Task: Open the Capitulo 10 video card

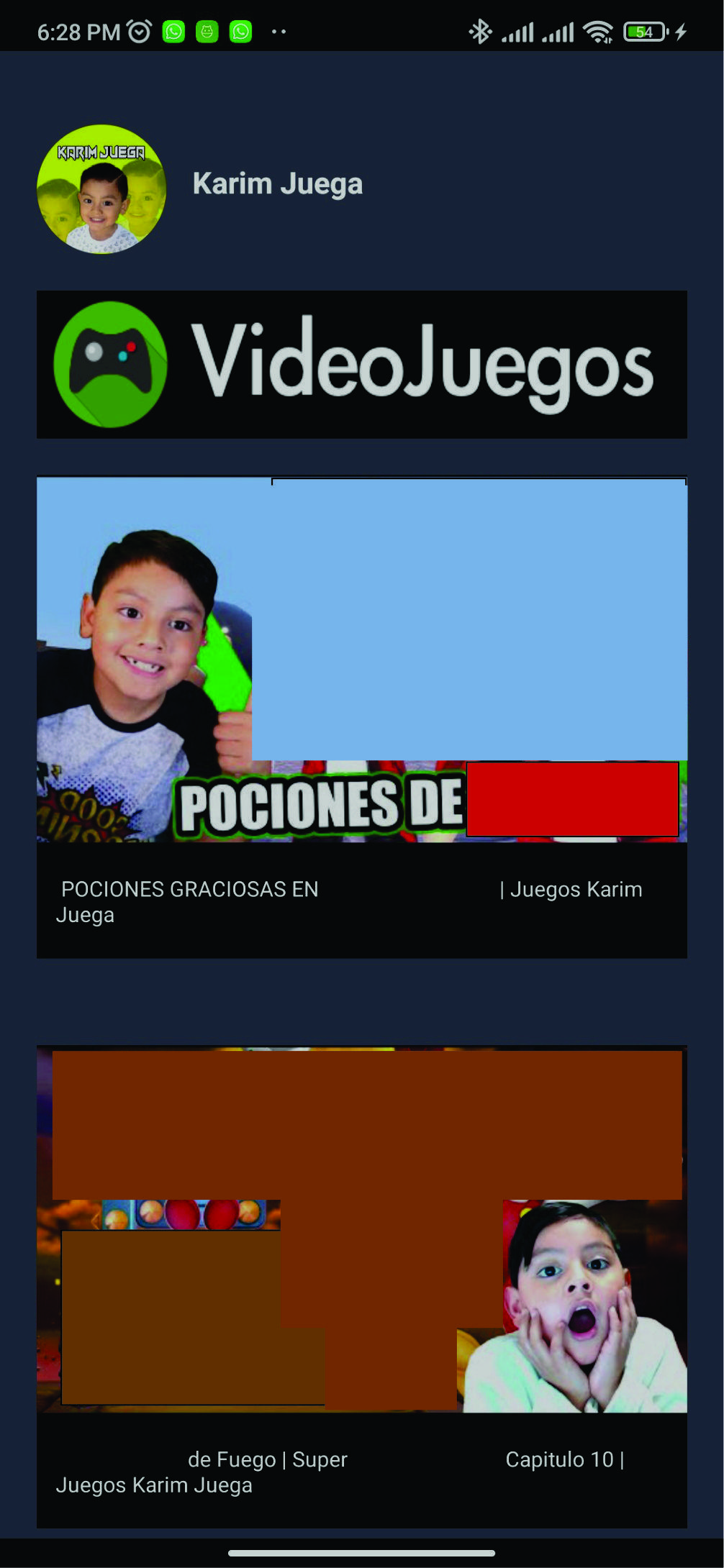Action: [361, 1286]
